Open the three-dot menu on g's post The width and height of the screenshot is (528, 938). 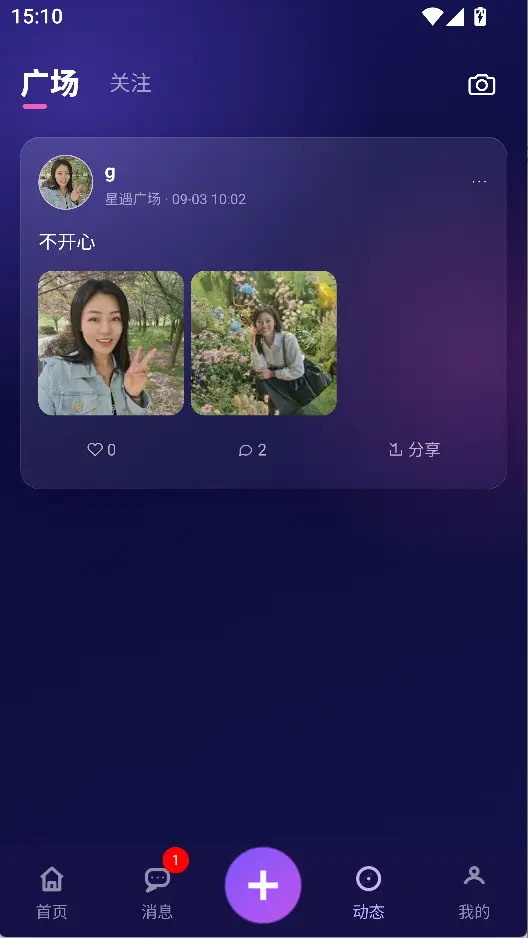[x=479, y=182]
